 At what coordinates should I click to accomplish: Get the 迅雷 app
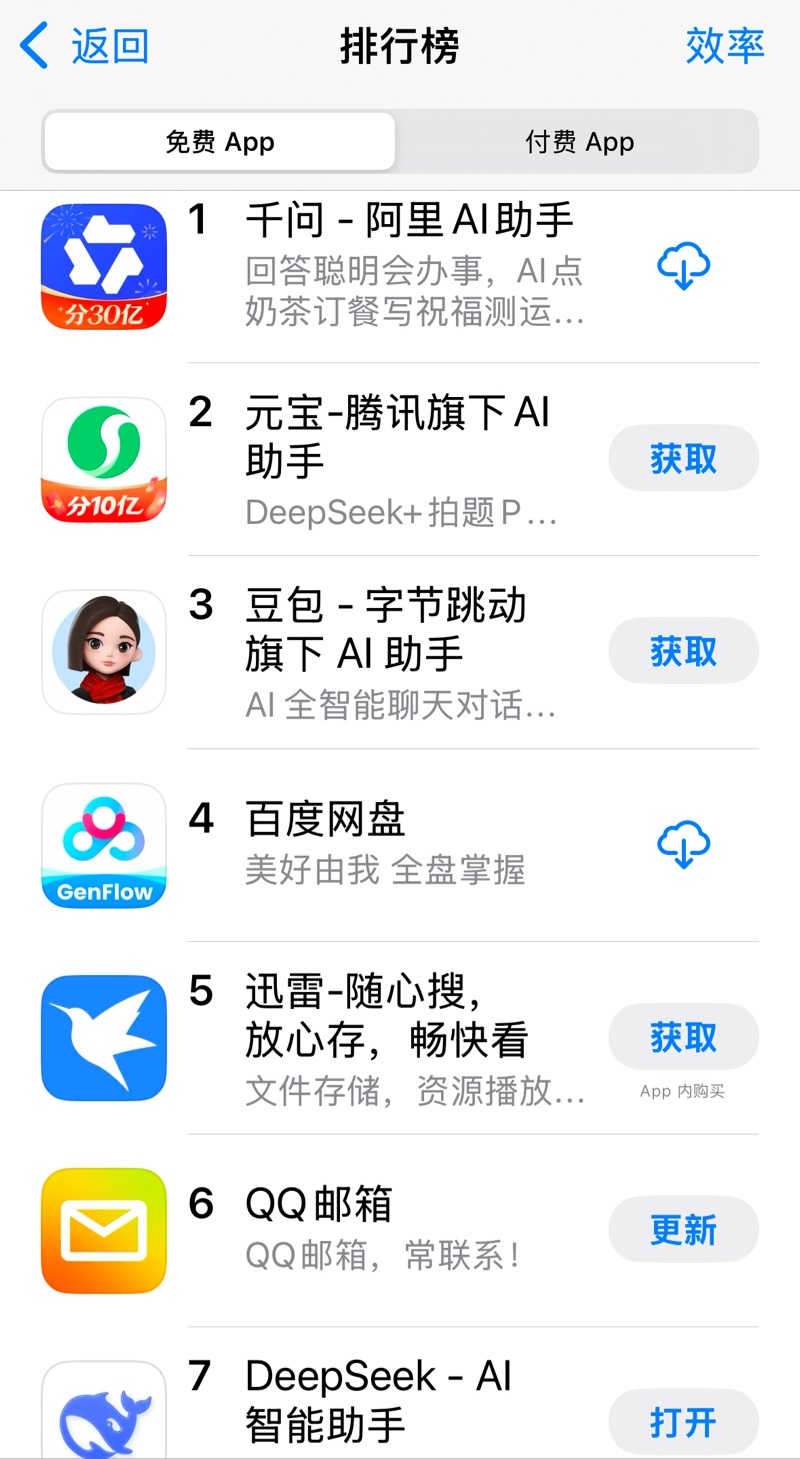click(683, 1038)
